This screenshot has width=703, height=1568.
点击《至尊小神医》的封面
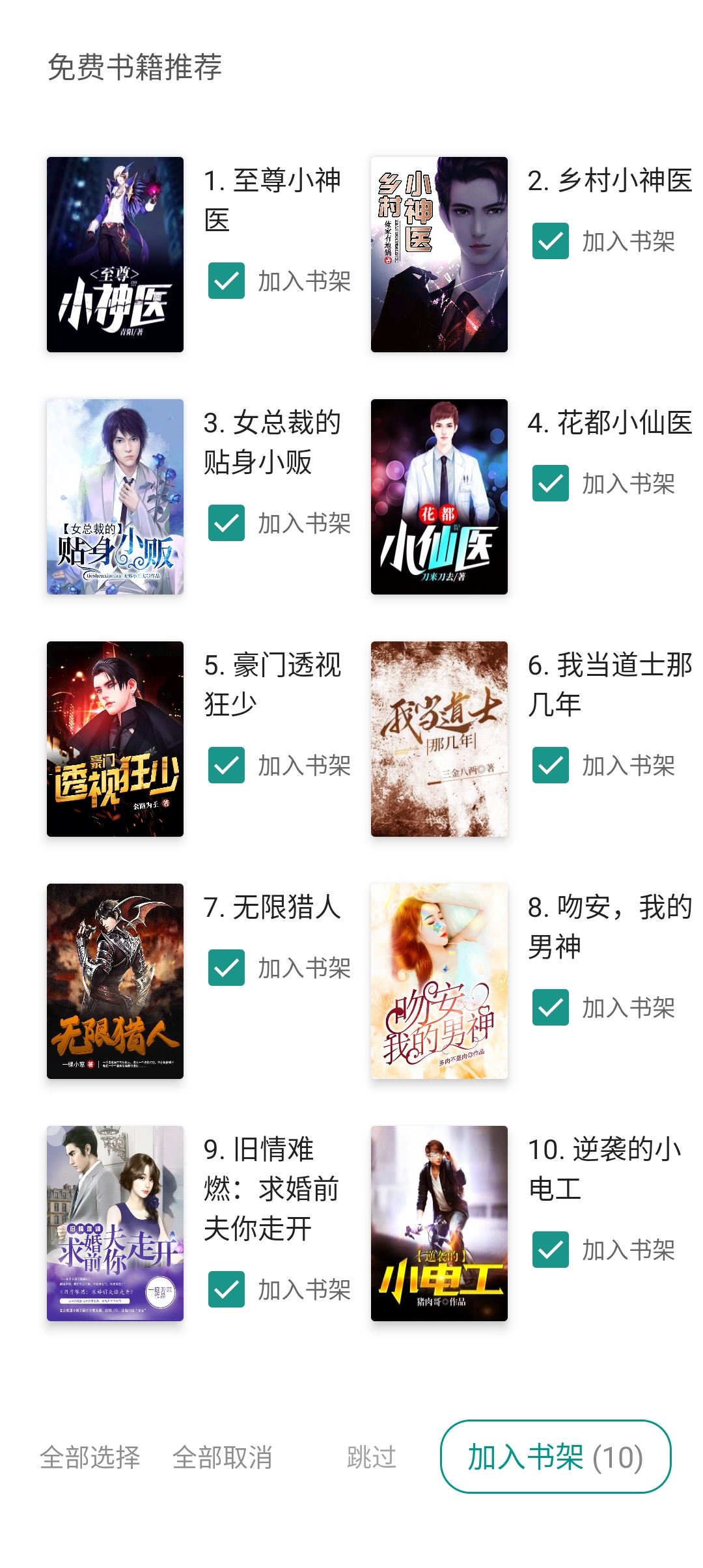tap(115, 253)
